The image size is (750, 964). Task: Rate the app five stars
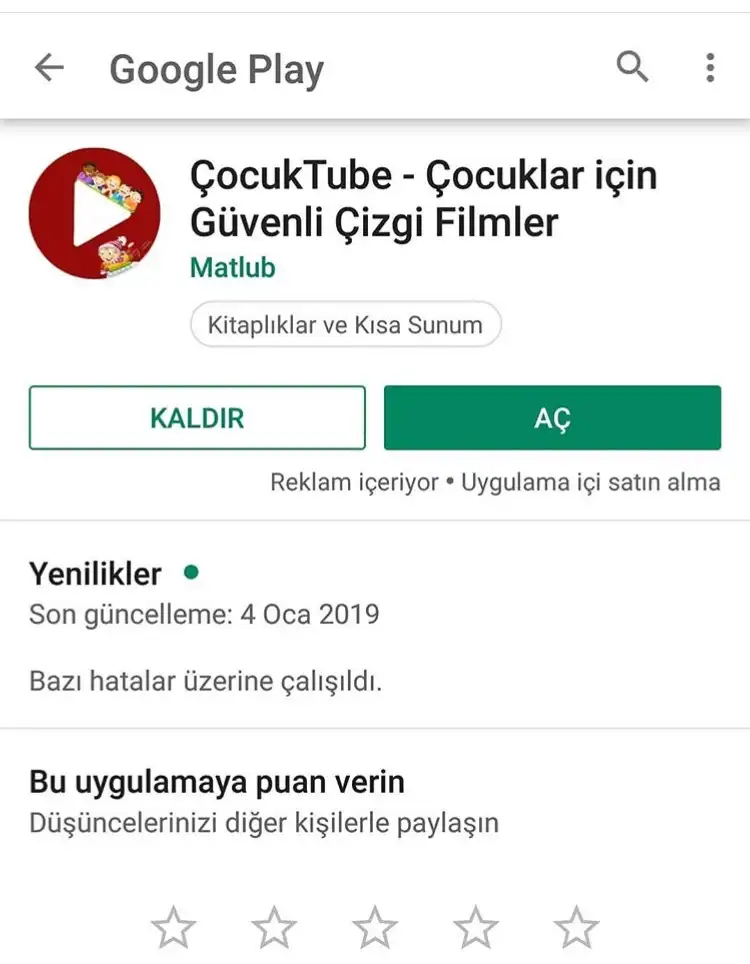[x=577, y=928]
